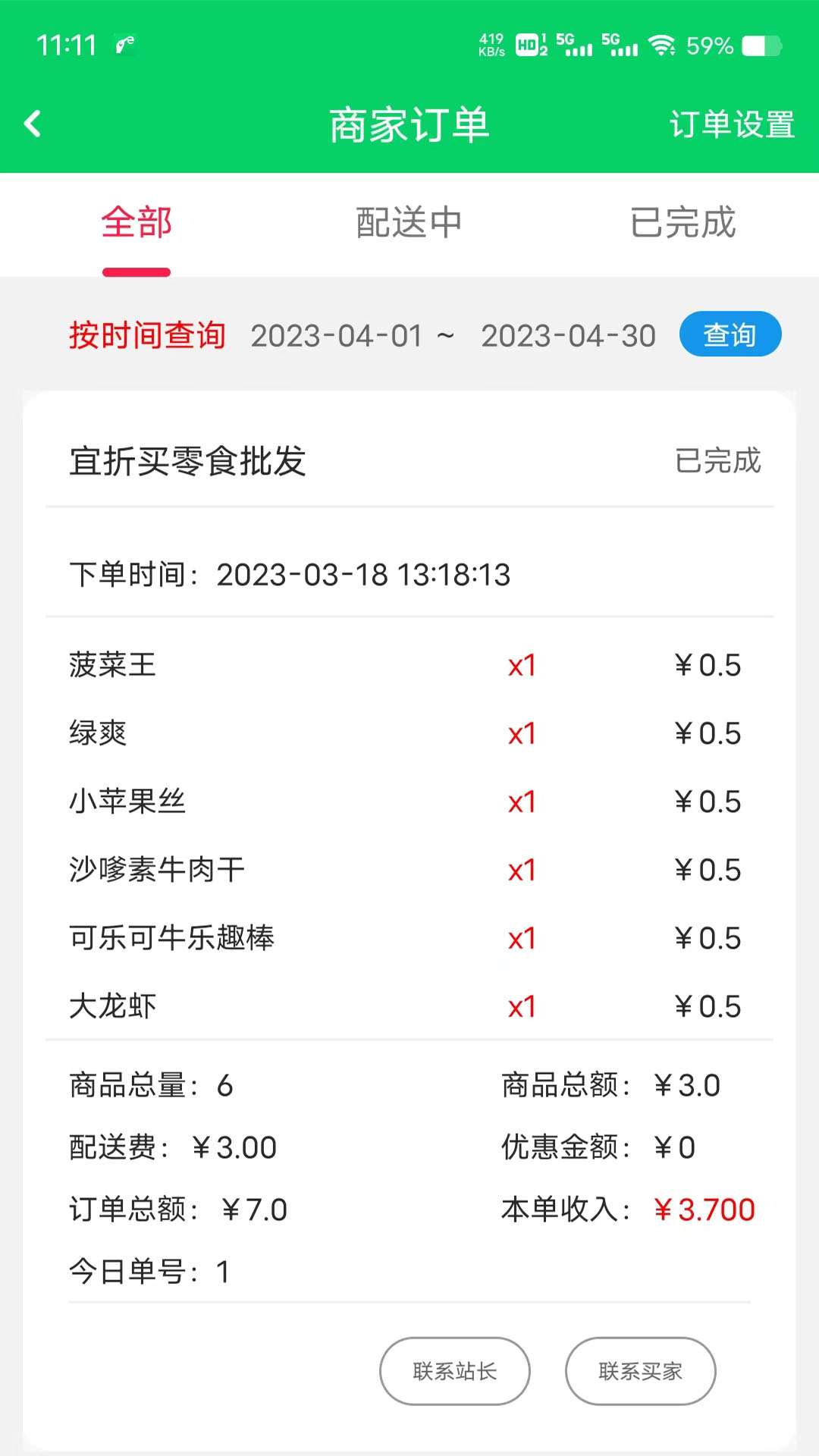Tap 按时间查询 to change query mode

(x=147, y=334)
